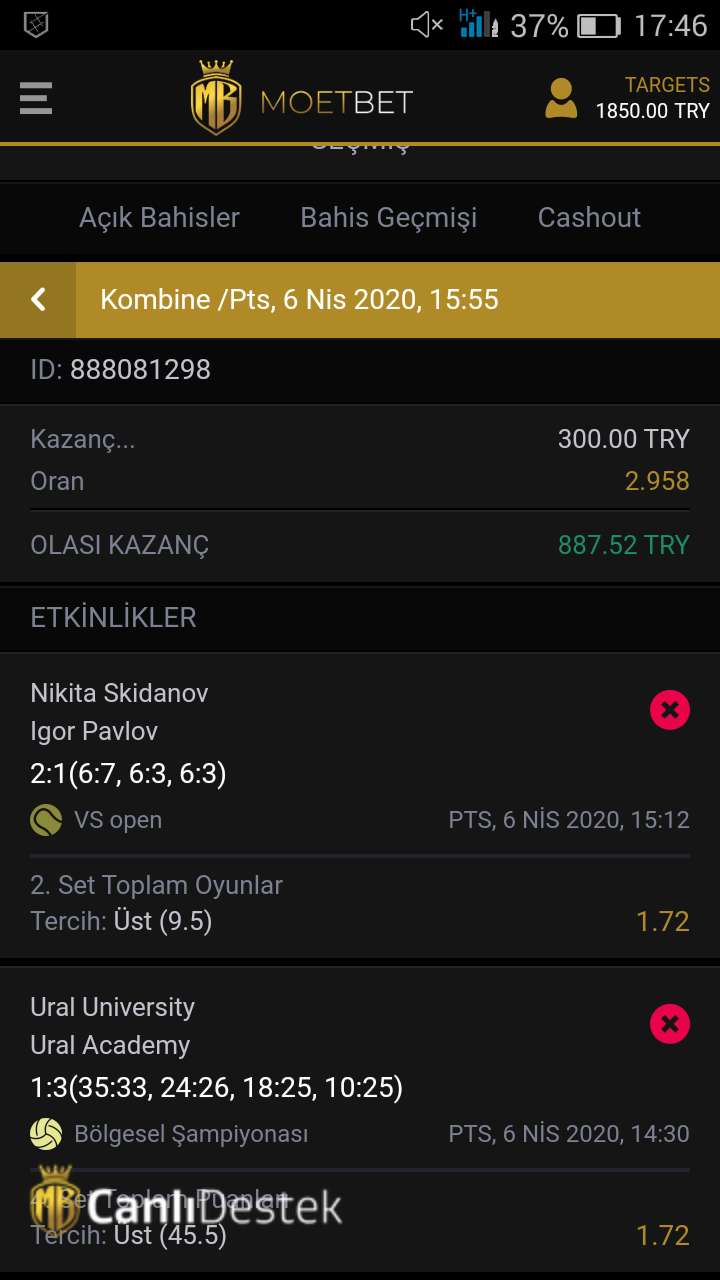Viewport: 720px width, 1280px height.
Task: Tap the MoetBet logo
Action: (x=301, y=98)
